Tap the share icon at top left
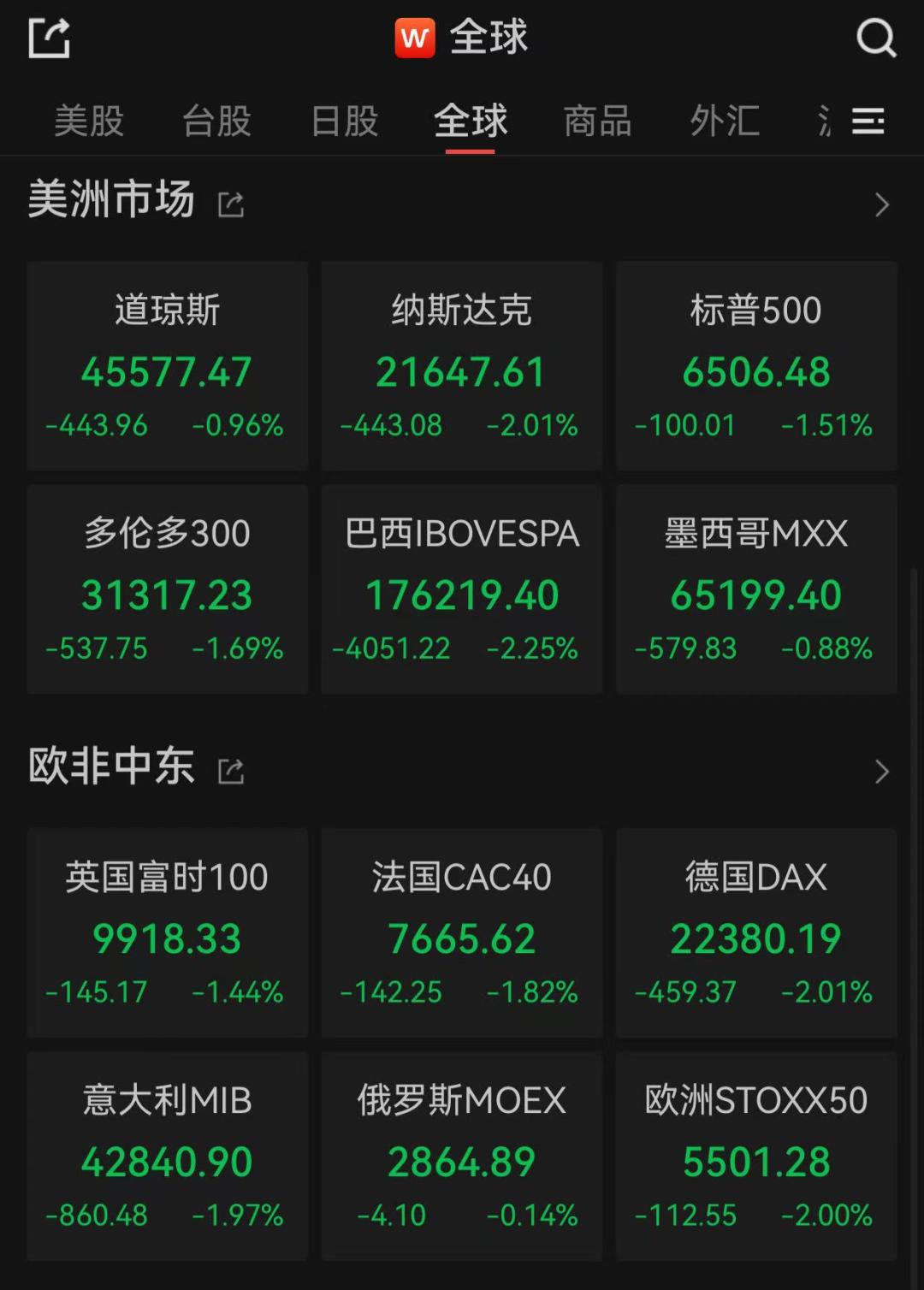 pyautogui.click(x=49, y=38)
